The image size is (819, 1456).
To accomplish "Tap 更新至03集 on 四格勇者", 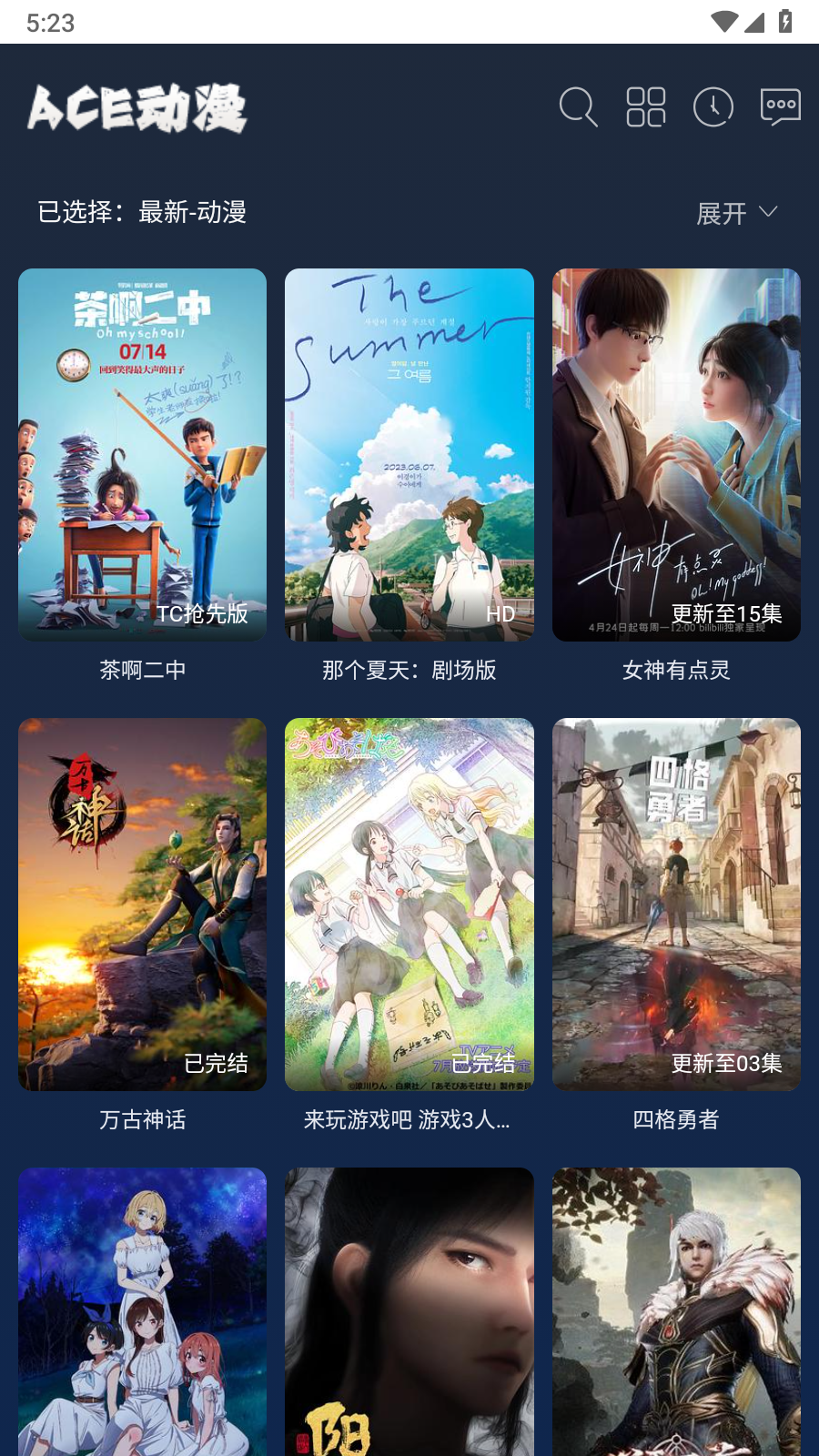I will tap(728, 1063).
